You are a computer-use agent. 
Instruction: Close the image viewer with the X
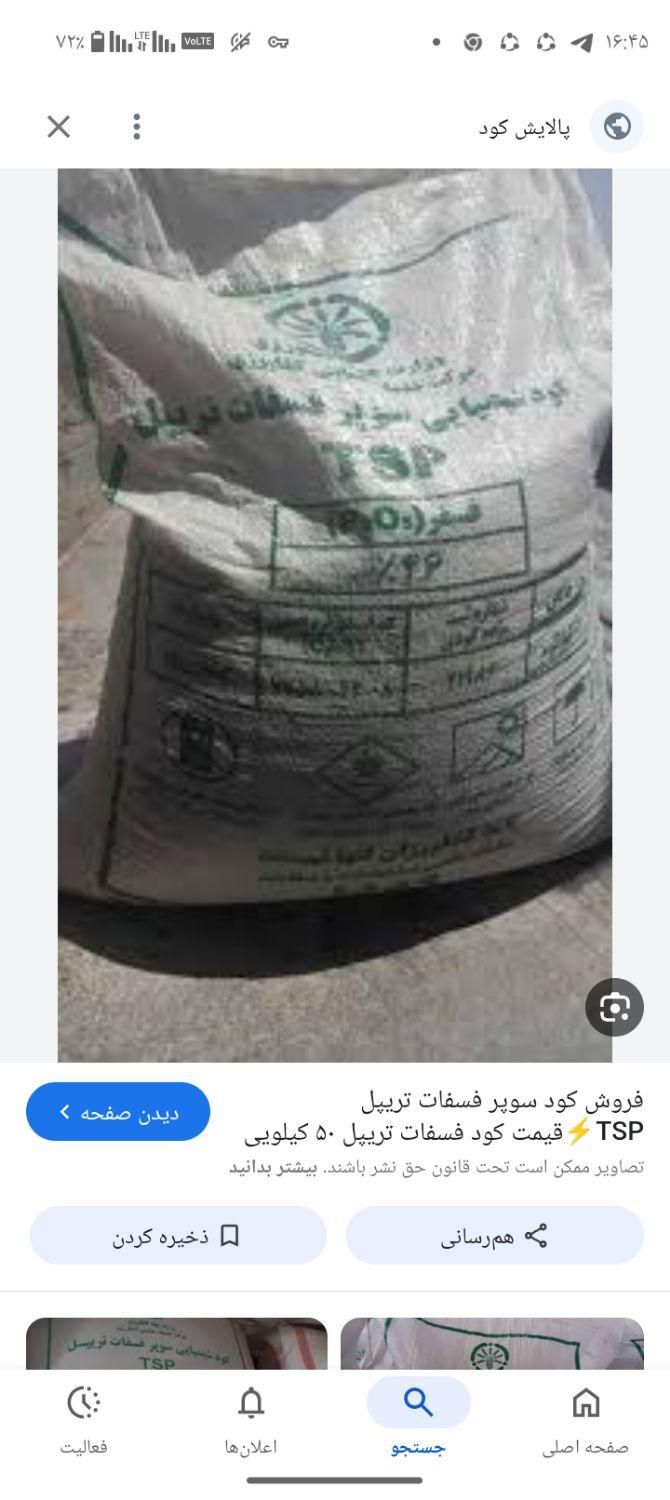(59, 127)
